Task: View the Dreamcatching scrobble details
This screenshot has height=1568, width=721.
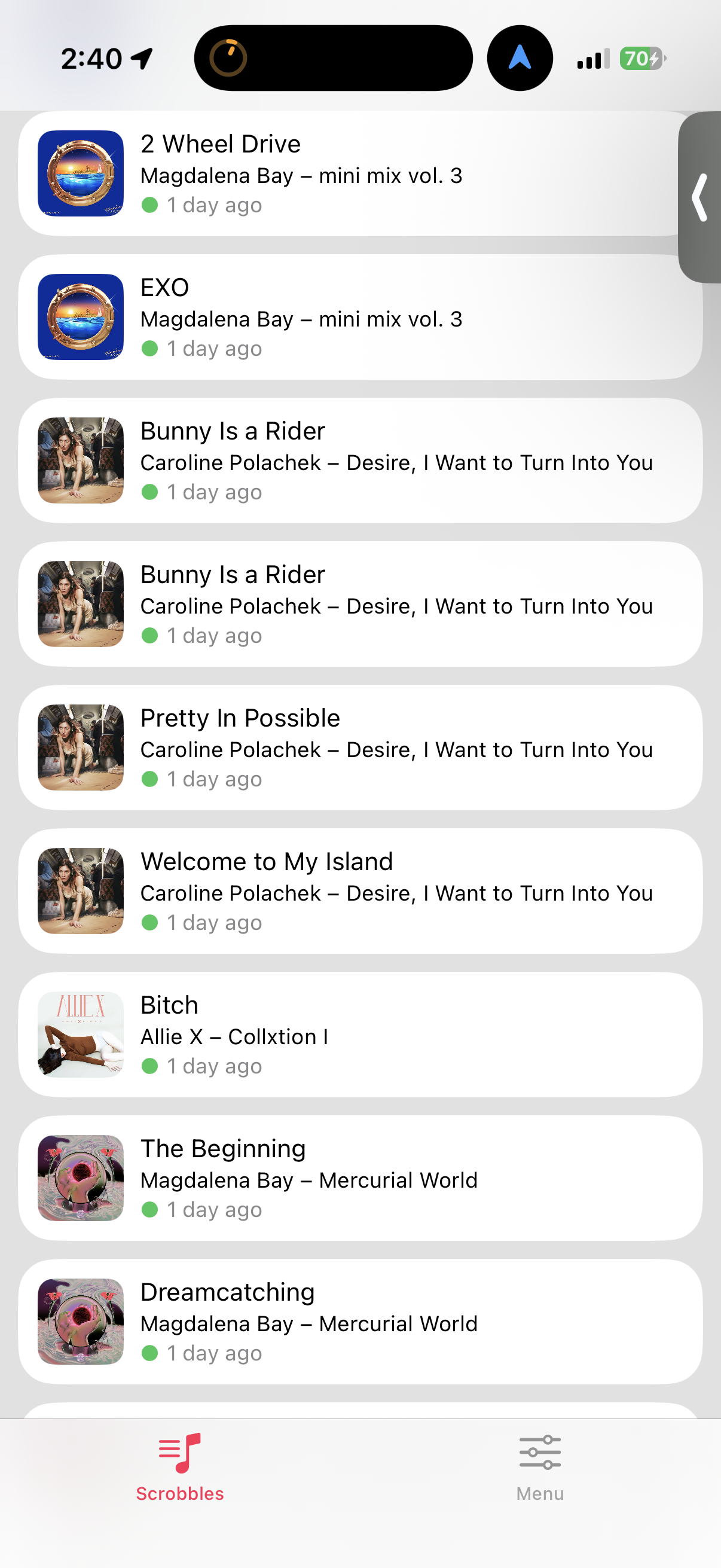Action: click(359, 1322)
